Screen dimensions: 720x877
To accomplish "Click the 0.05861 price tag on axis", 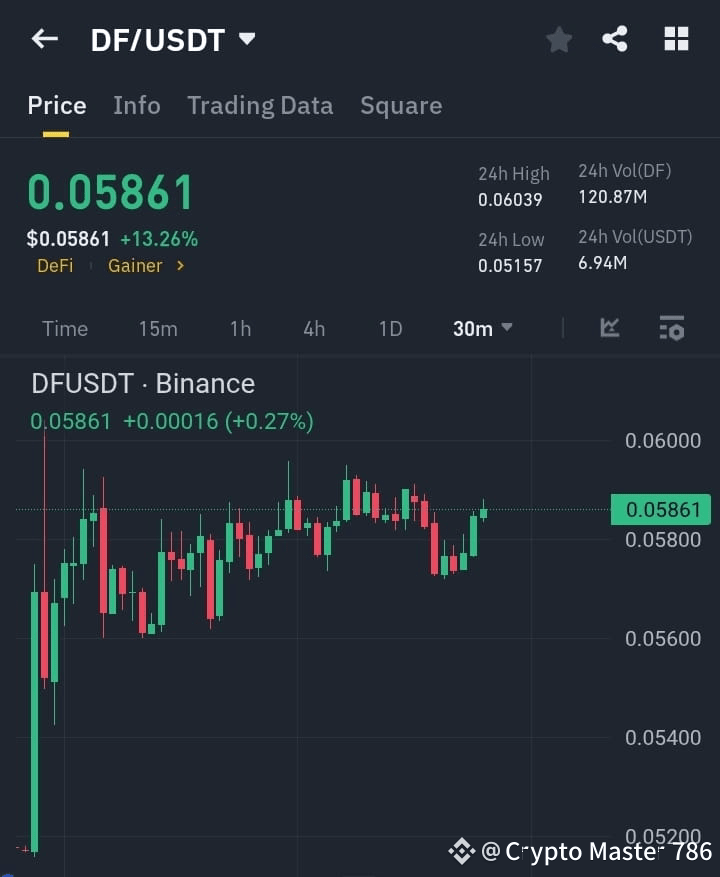I will point(660,509).
